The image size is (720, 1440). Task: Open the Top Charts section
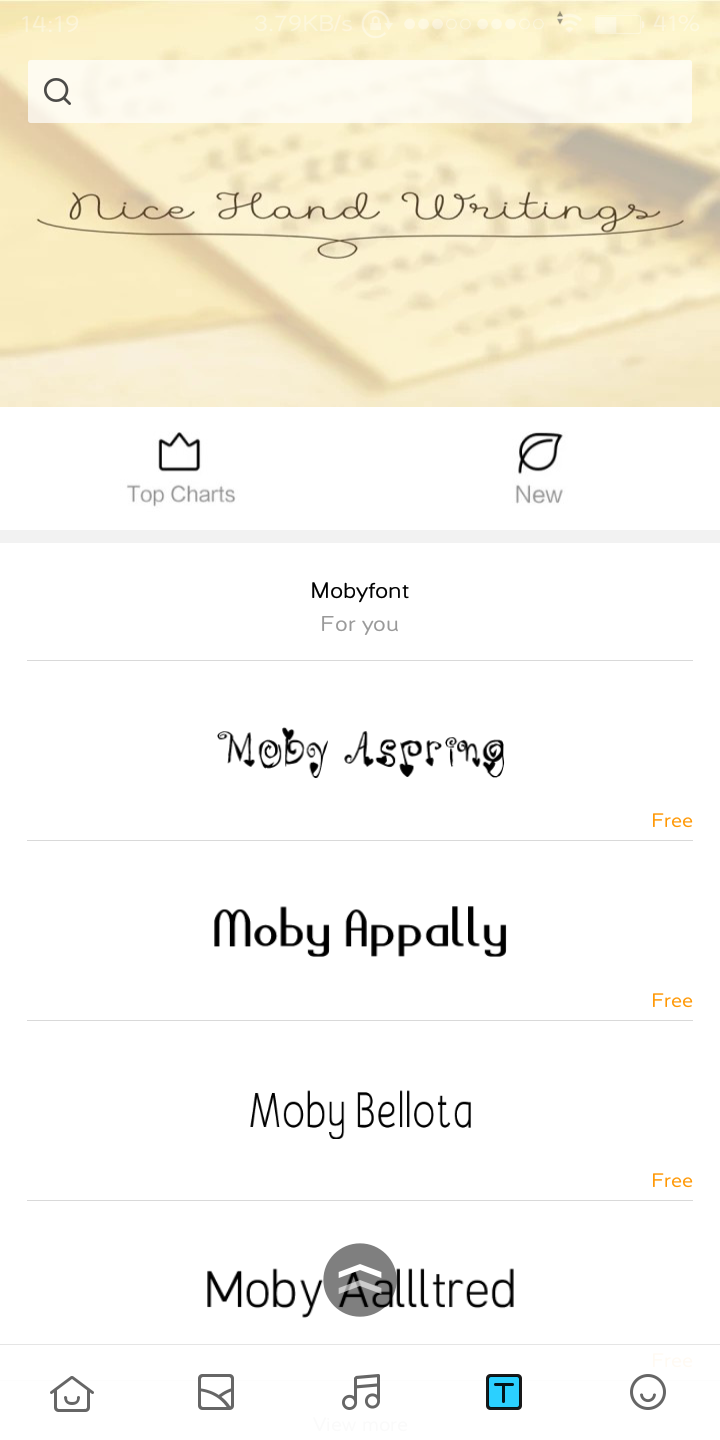tap(180, 469)
